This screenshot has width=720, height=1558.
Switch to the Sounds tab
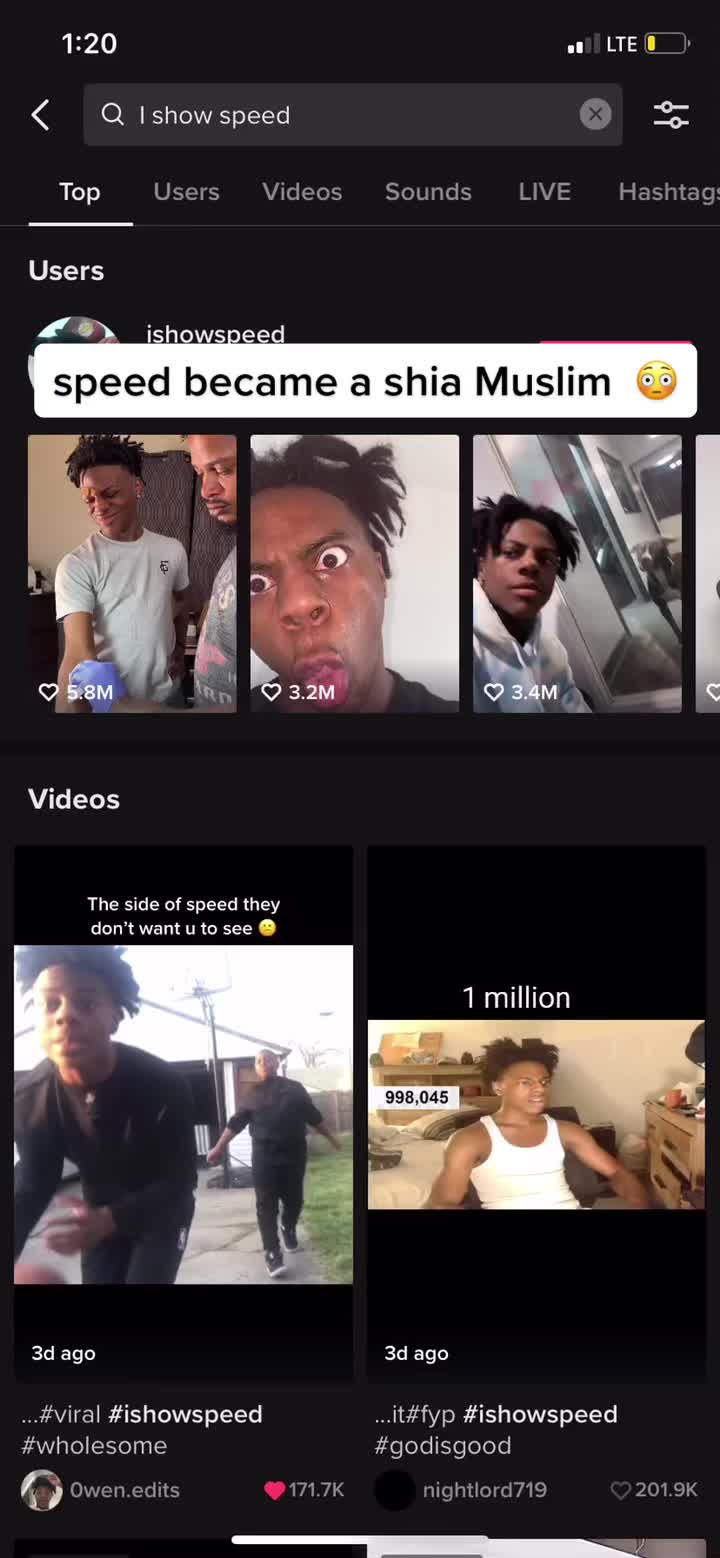(x=428, y=191)
